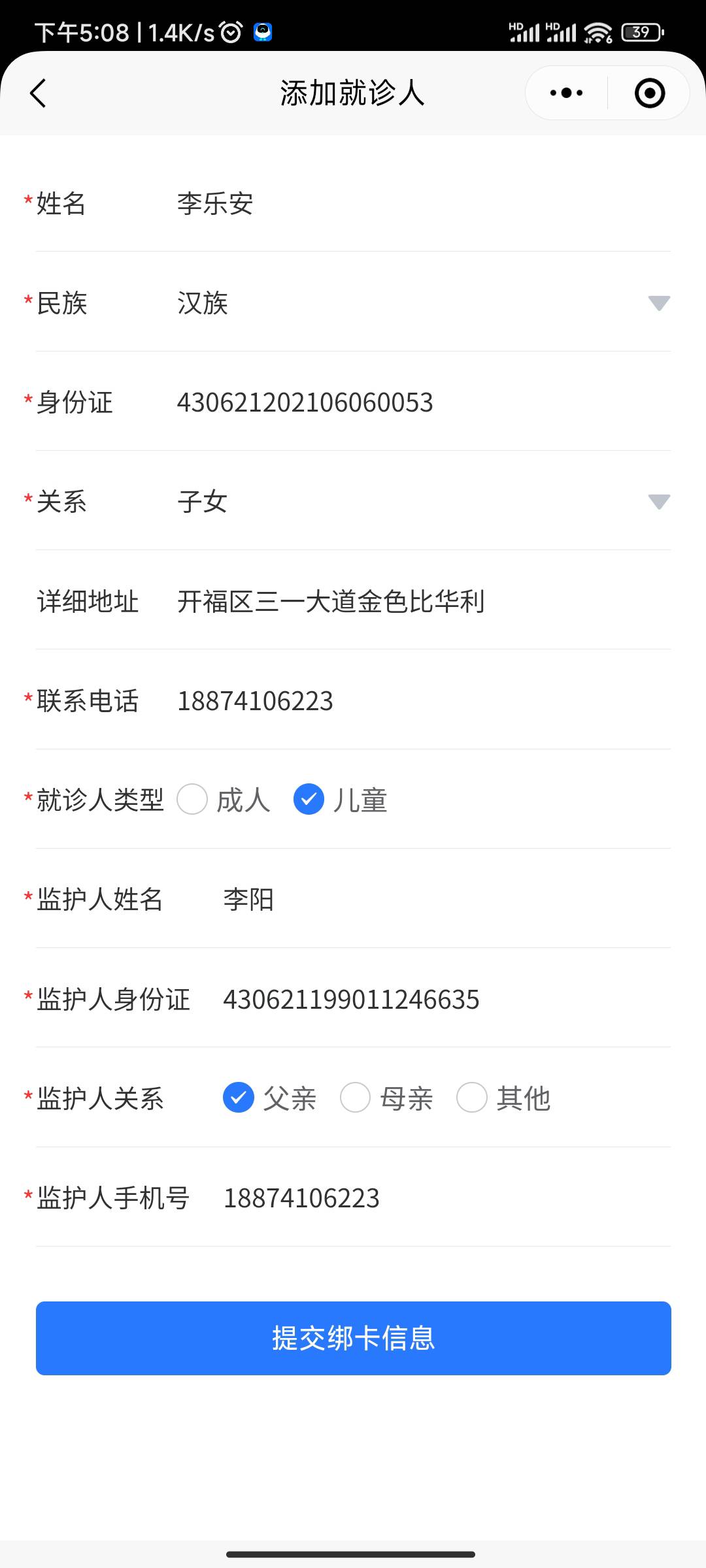This screenshot has height=1568, width=706.
Task: Open the mini program three-dot menu
Action: coord(566,93)
